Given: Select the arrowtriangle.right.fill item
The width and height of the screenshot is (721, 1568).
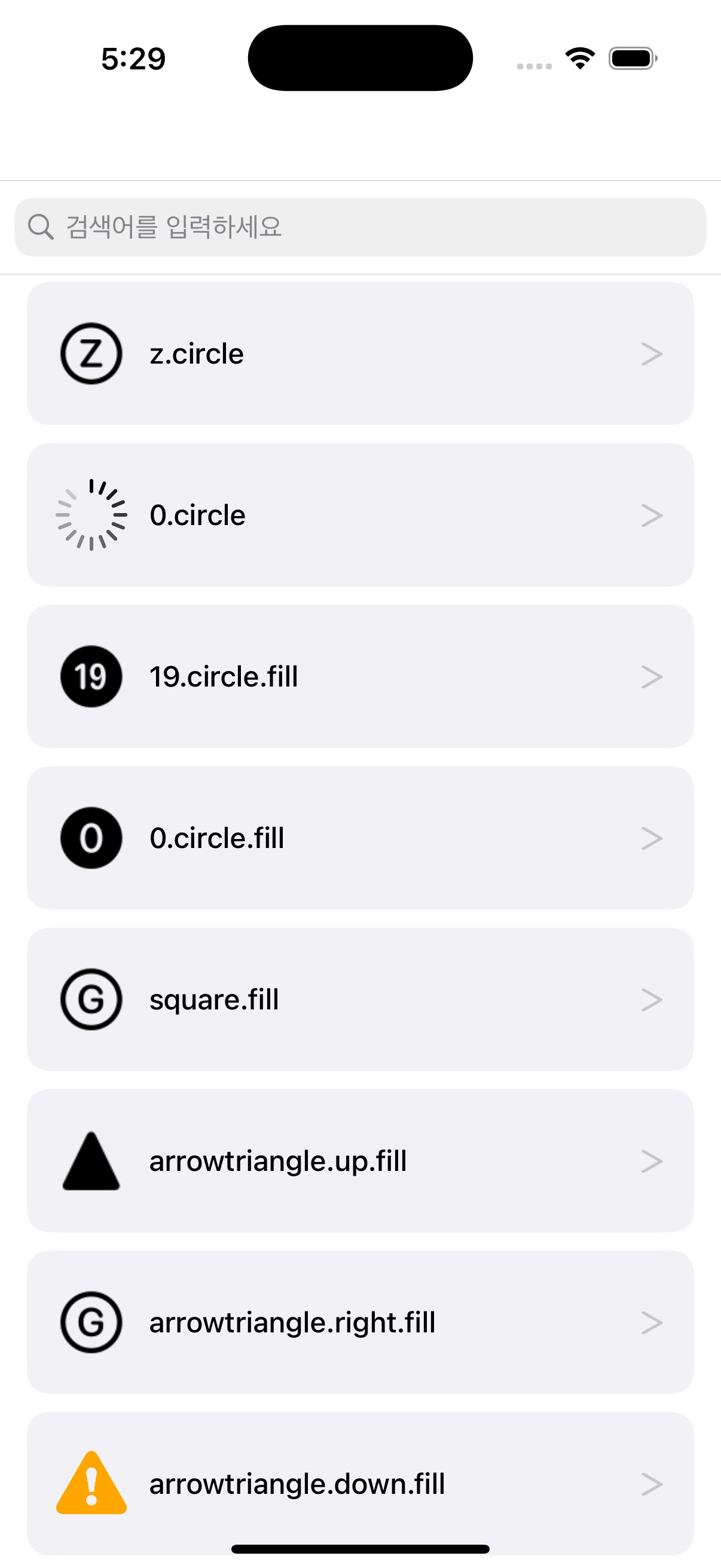Looking at the screenshot, I should click(360, 1322).
